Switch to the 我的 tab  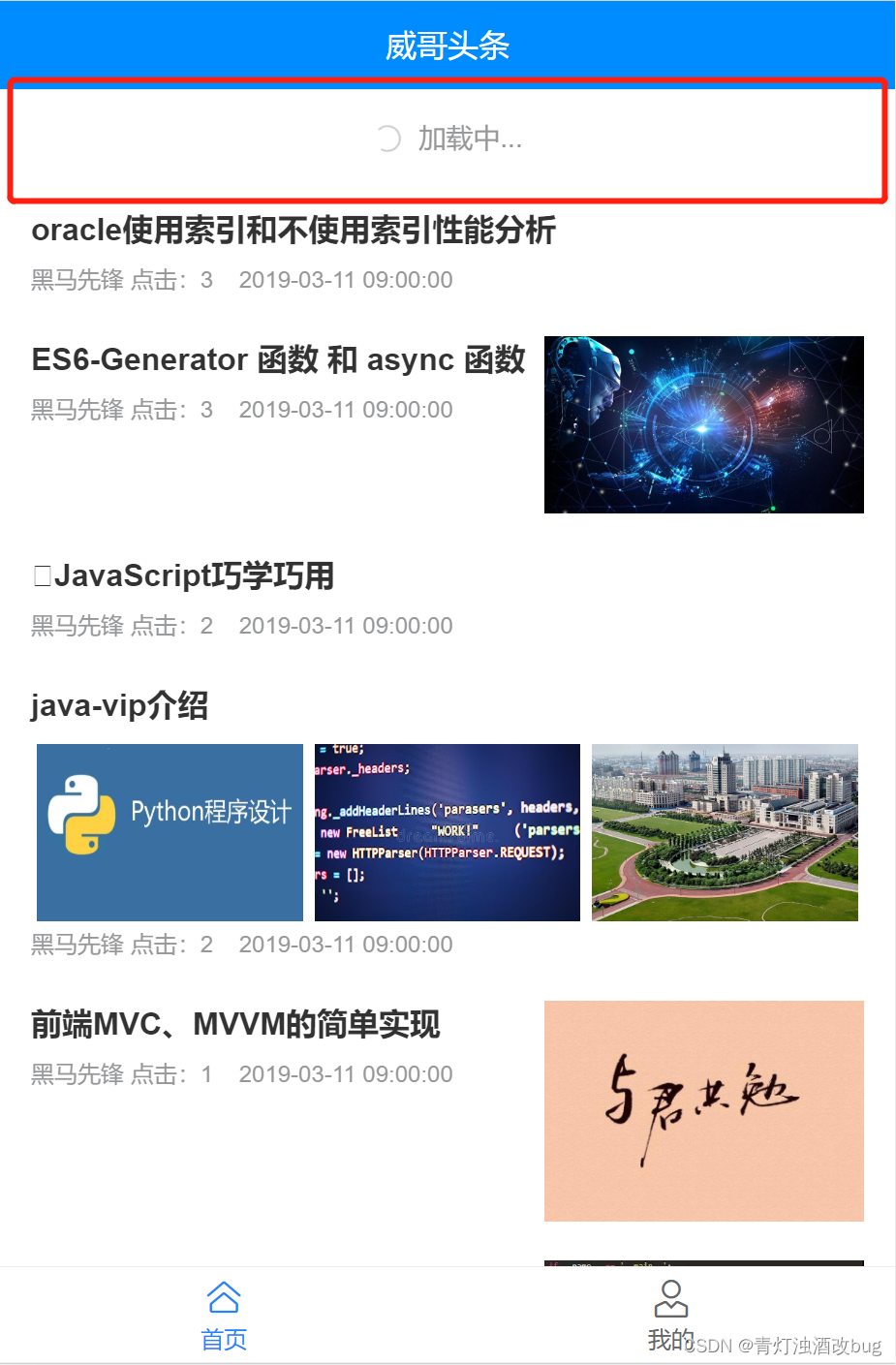pyautogui.click(x=670, y=1316)
